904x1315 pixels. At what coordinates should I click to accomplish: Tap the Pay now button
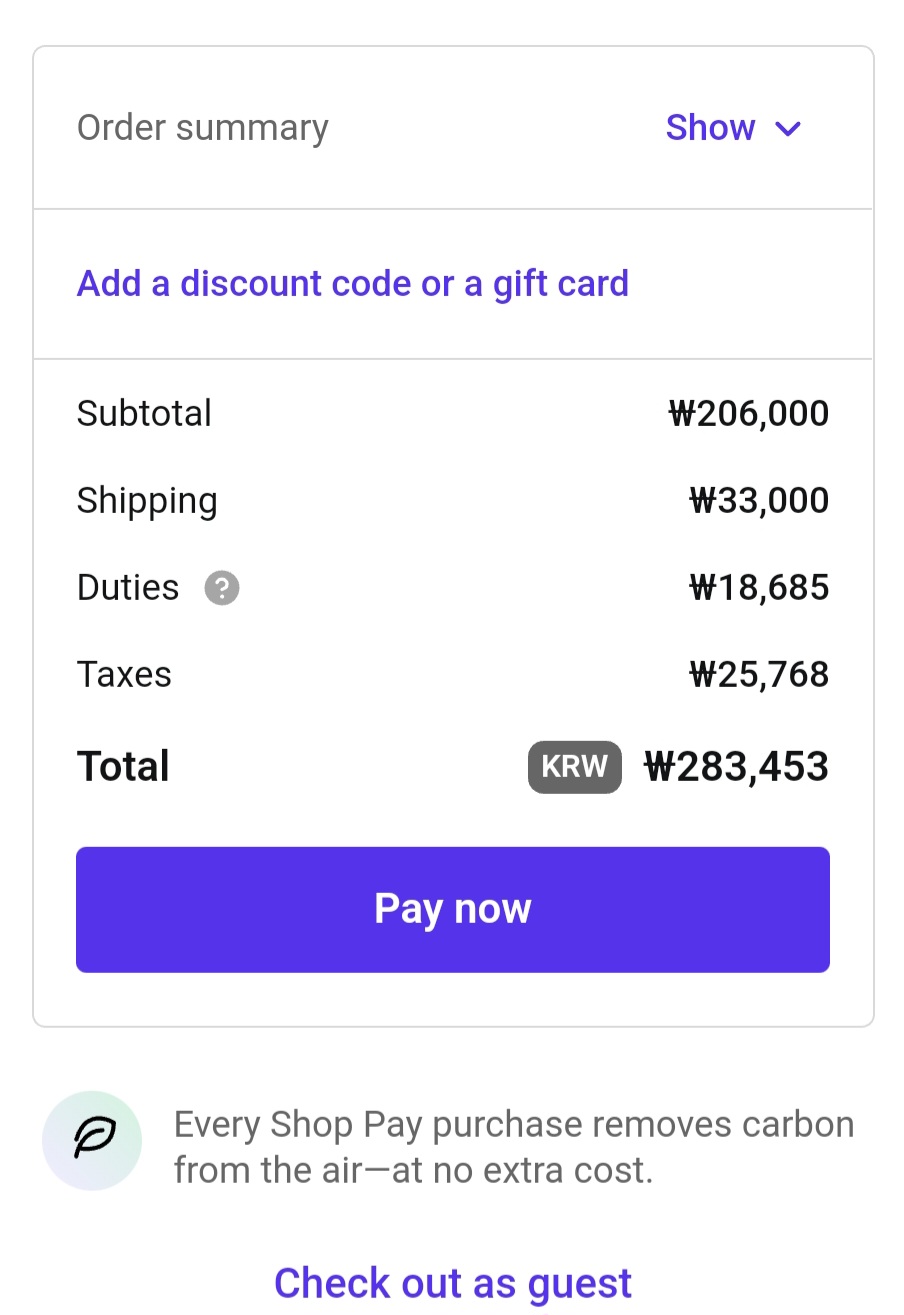click(453, 909)
